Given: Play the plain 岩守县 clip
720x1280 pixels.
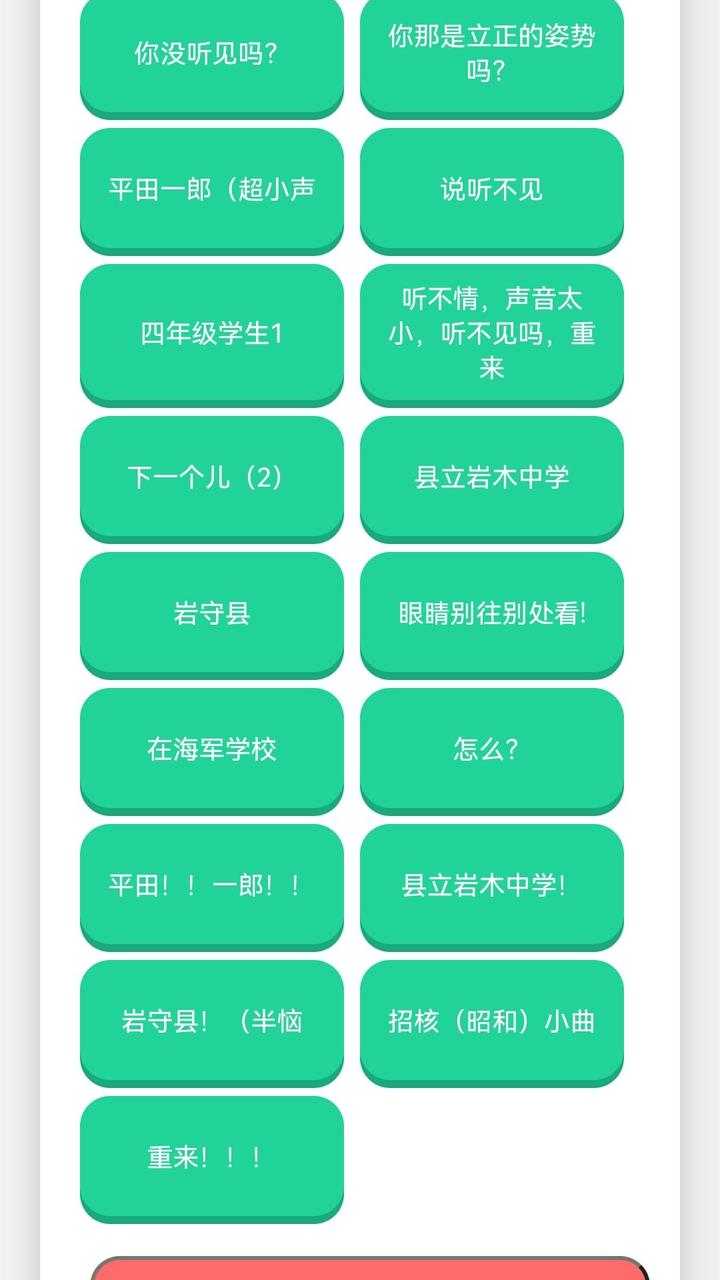Looking at the screenshot, I should coord(211,613).
